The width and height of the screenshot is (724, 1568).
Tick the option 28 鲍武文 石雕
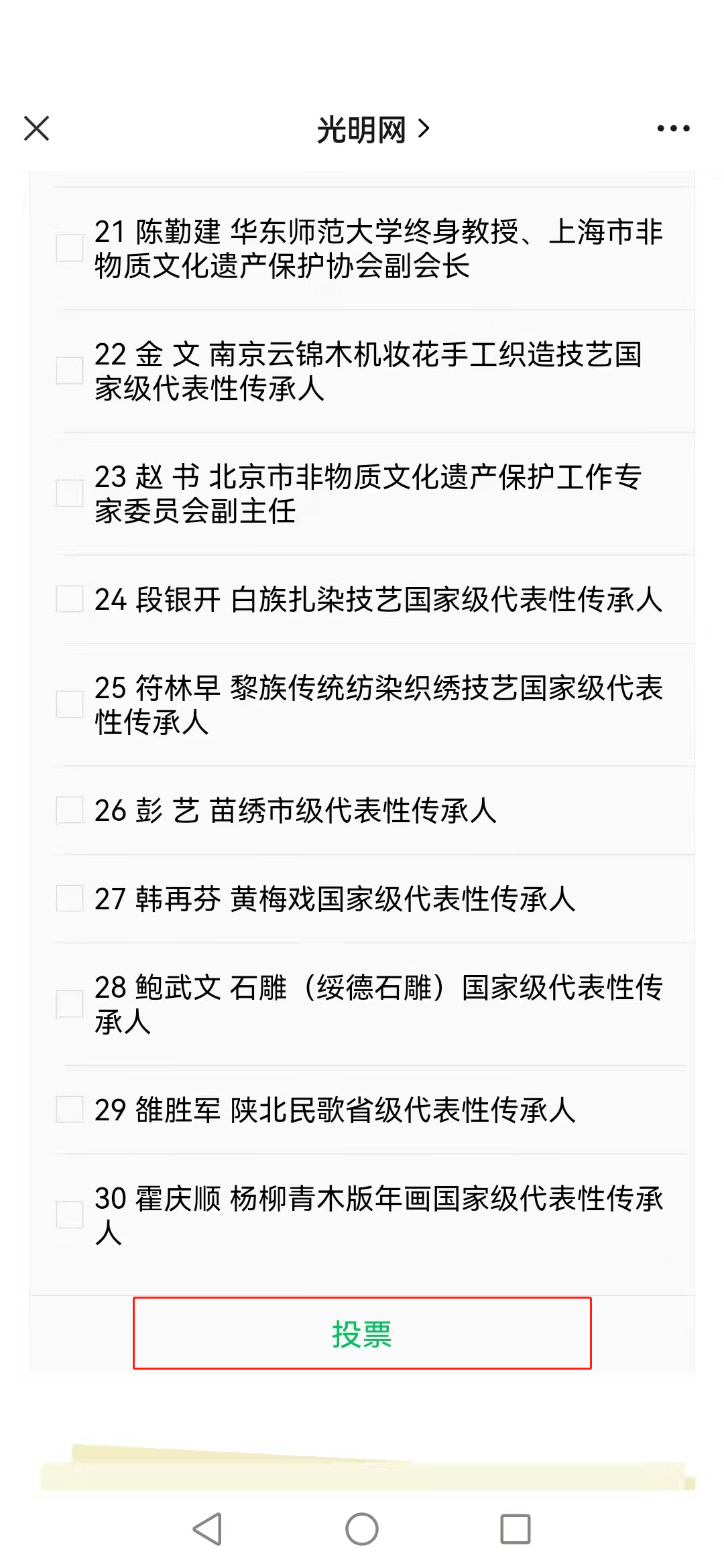coord(70,1004)
